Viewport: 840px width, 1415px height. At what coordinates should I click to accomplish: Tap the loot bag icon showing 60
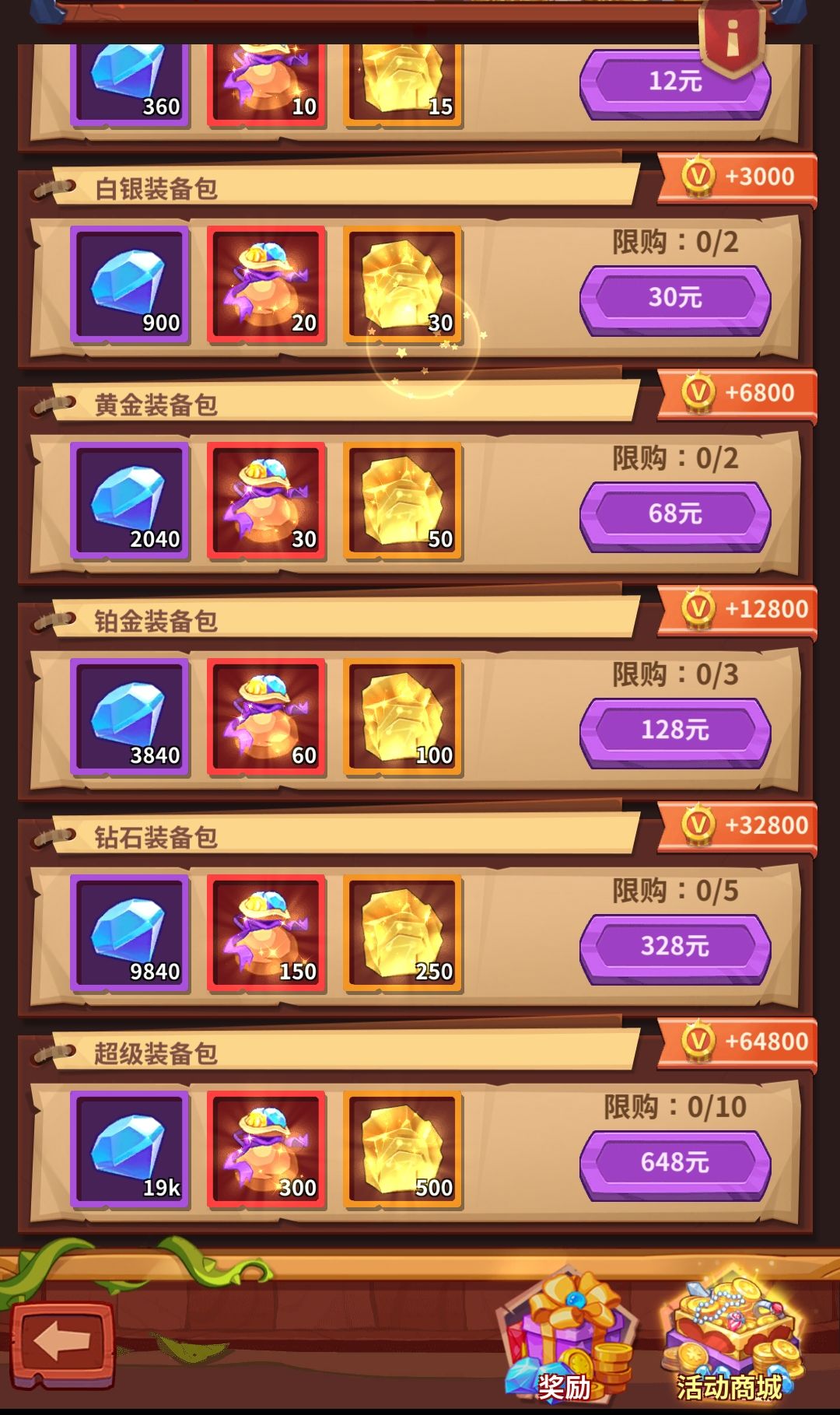(267, 716)
